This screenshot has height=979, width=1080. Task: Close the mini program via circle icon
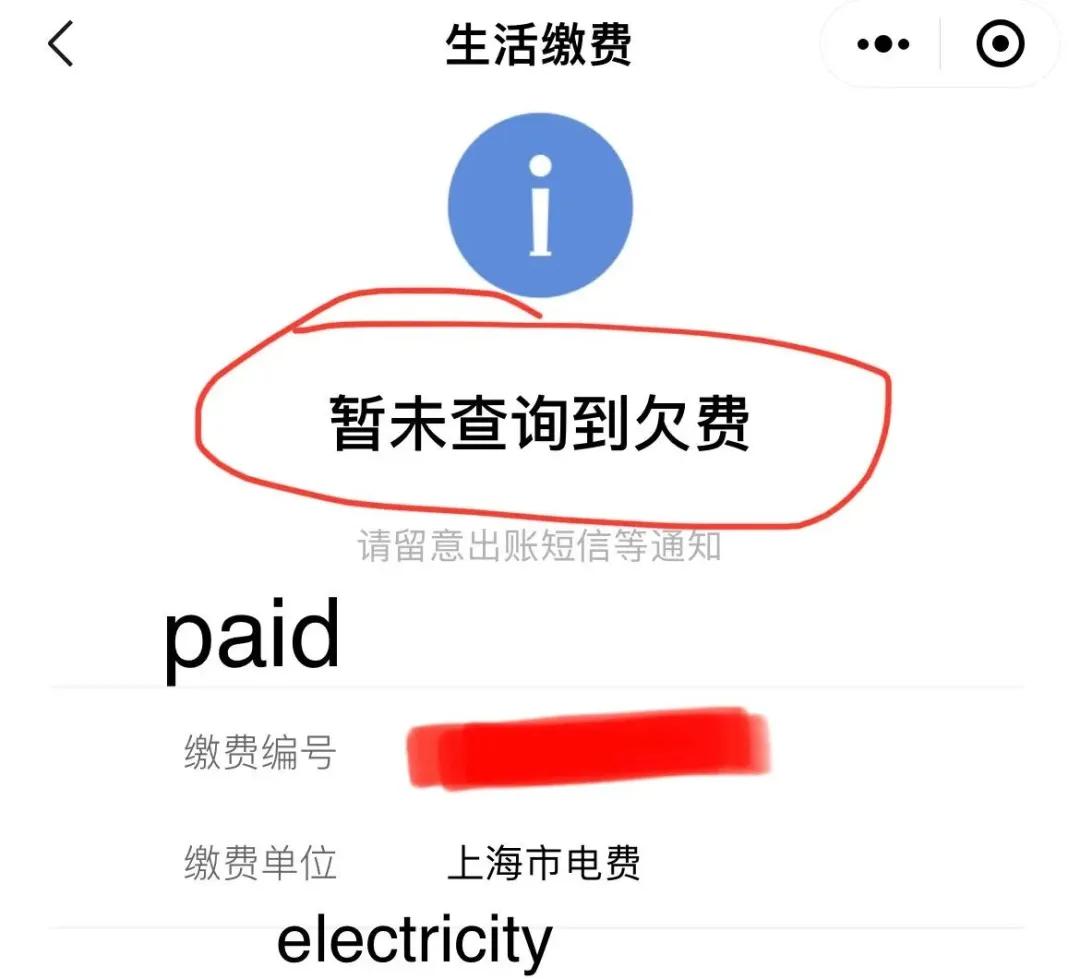point(999,45)
